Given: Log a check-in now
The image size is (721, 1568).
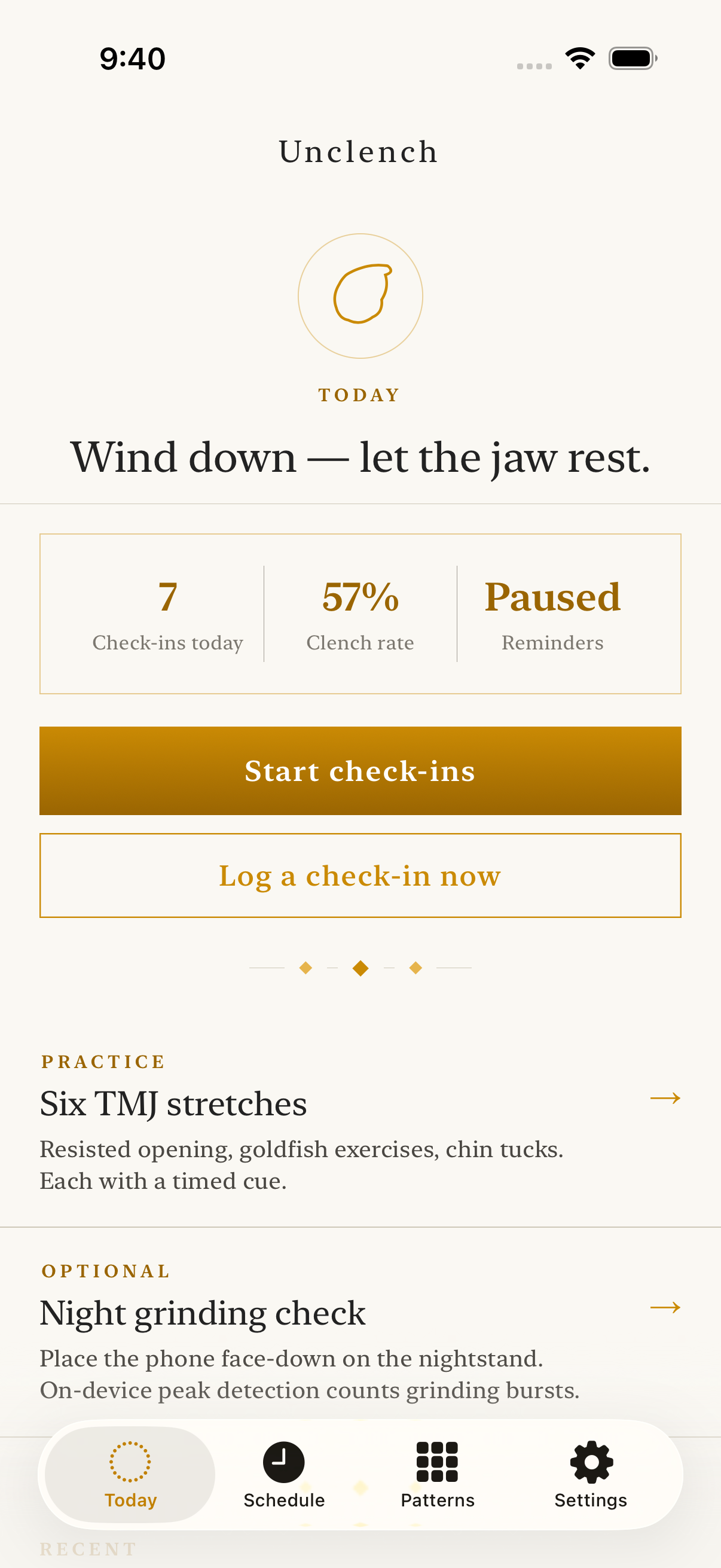Looking at the screenshot, I should coord(360,875).
